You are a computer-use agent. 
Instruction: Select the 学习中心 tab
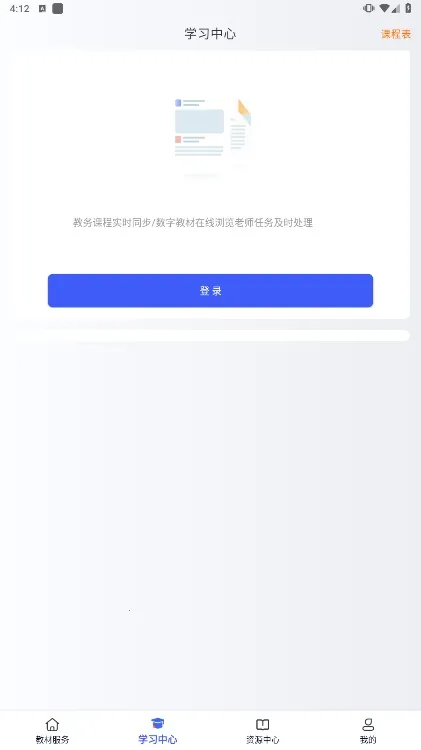pos(158,730)
